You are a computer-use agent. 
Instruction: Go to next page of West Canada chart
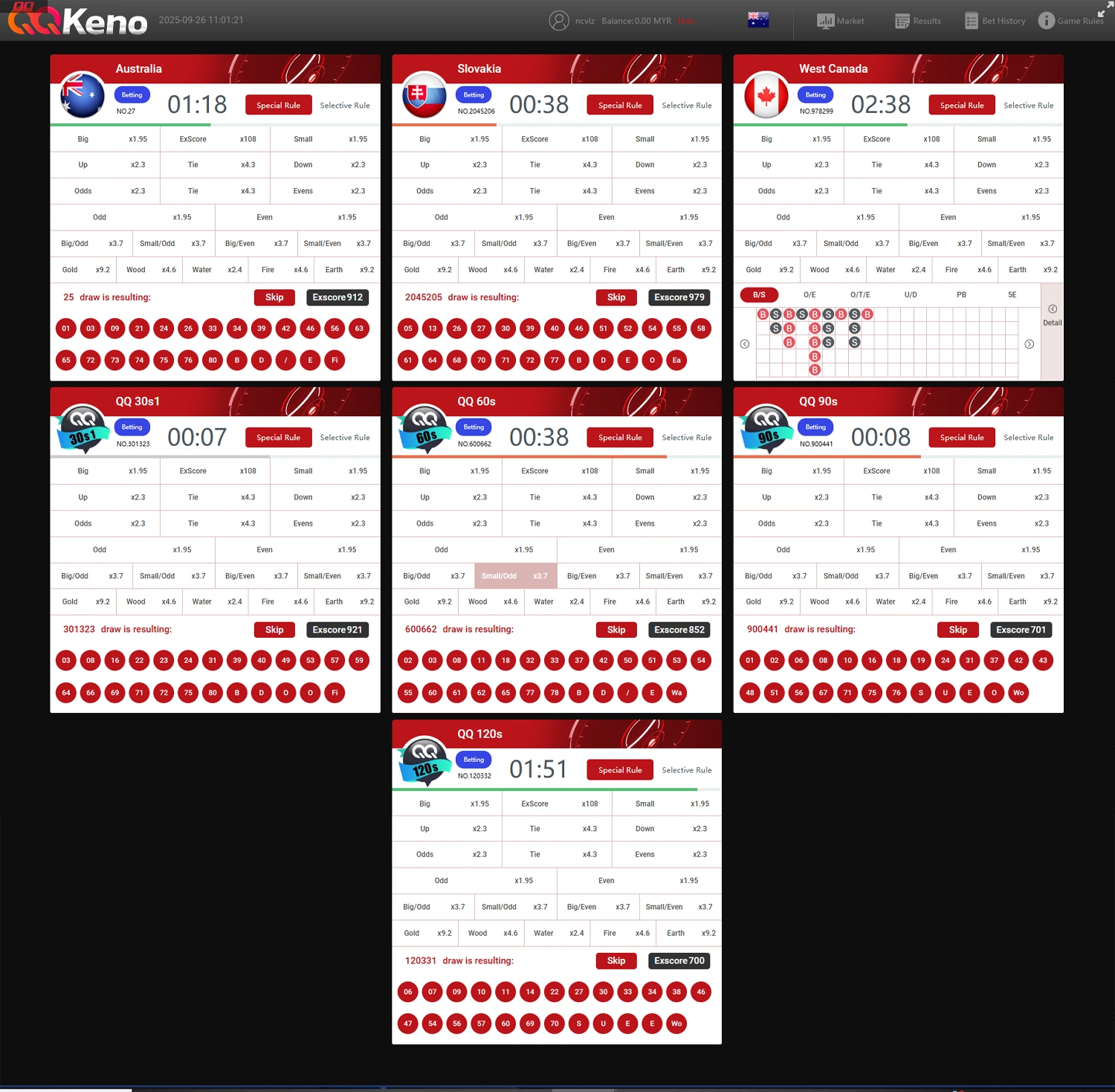pos(1030,344)
